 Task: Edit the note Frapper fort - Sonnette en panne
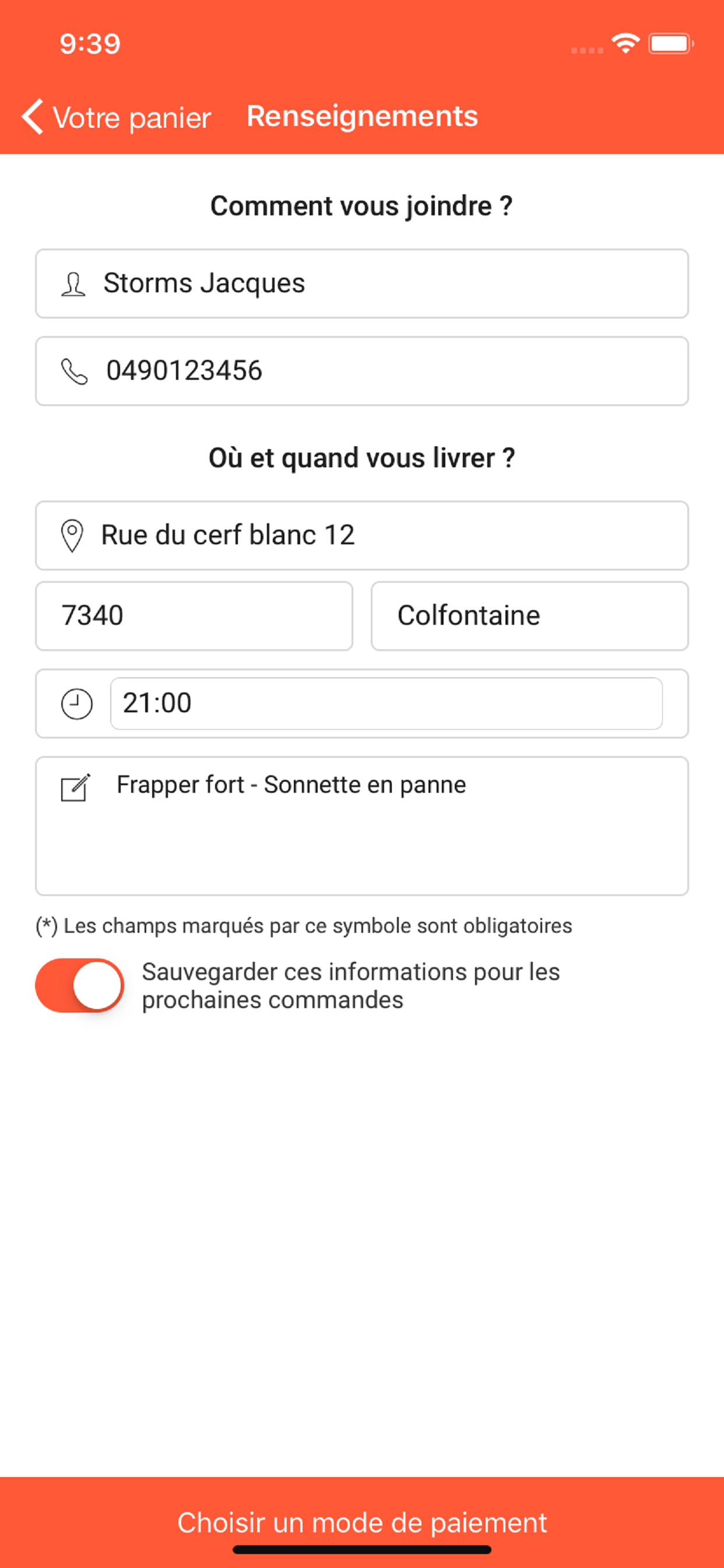tap(362, 826)
